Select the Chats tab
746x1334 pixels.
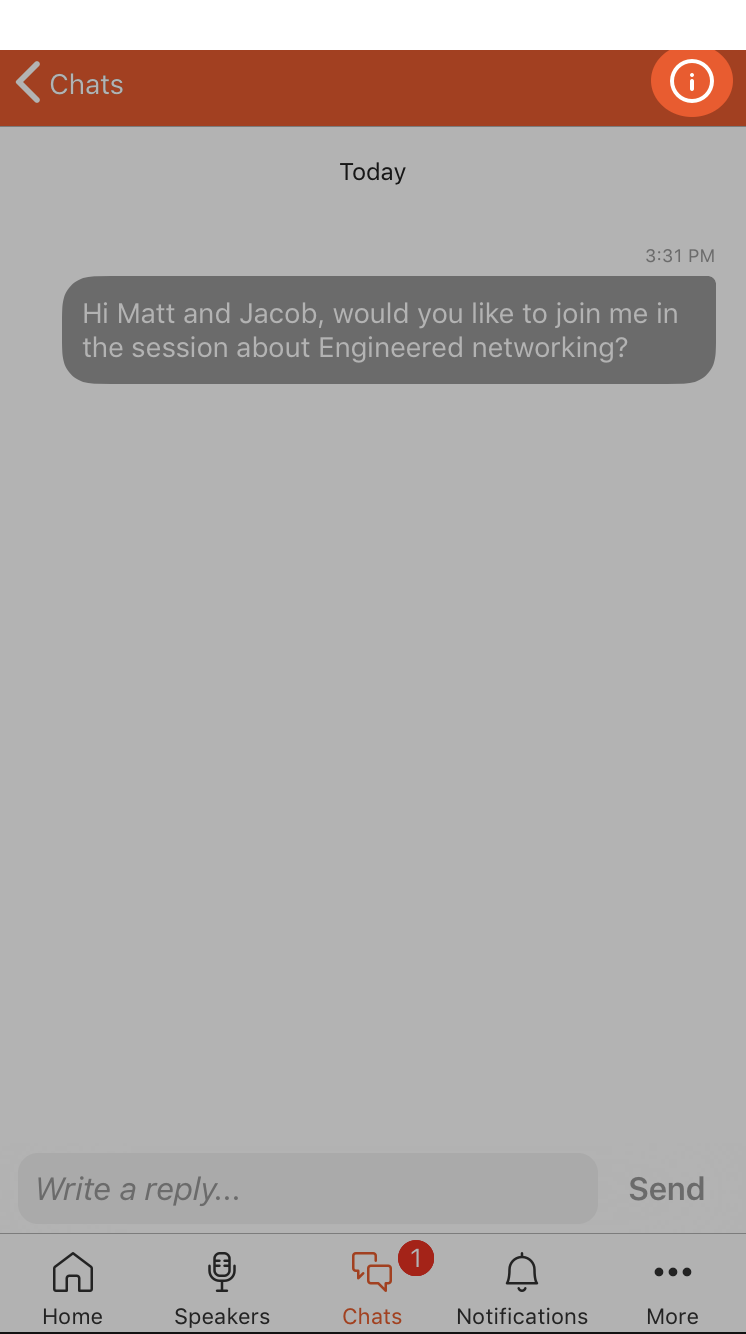[x=373, y=1288]
